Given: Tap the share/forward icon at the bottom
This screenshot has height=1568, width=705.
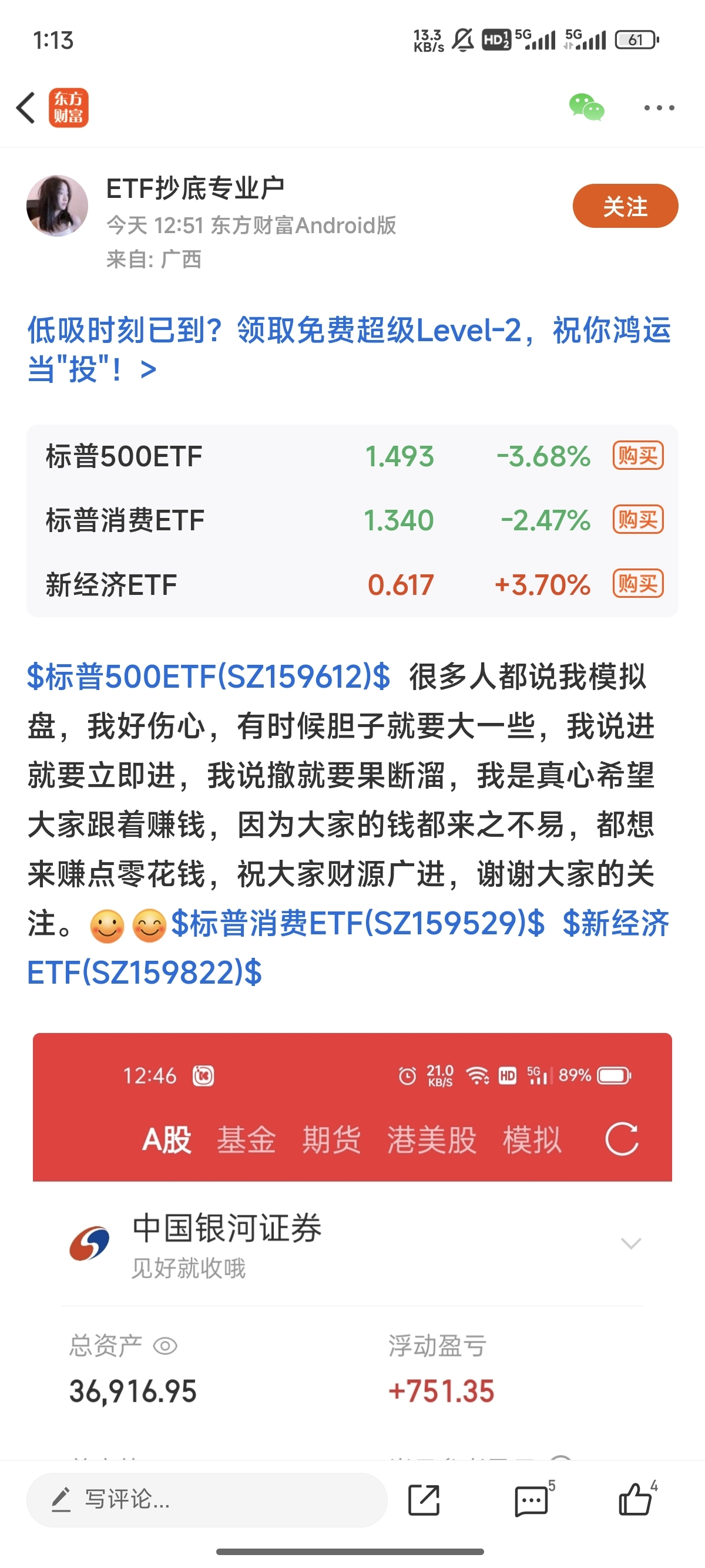Looking at the screenshot, I should 426,1499.
